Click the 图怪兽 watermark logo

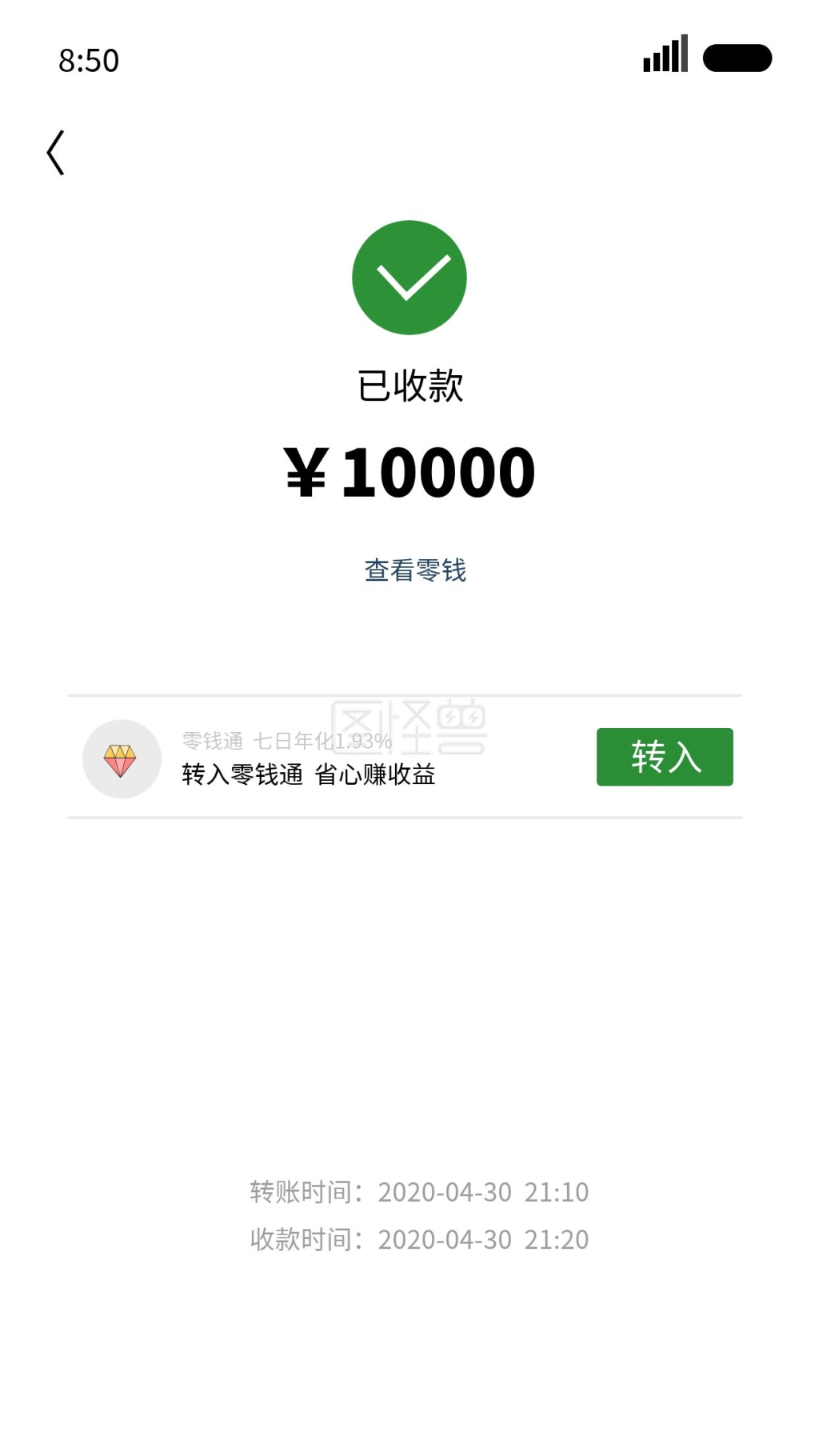tap(409, 728)
